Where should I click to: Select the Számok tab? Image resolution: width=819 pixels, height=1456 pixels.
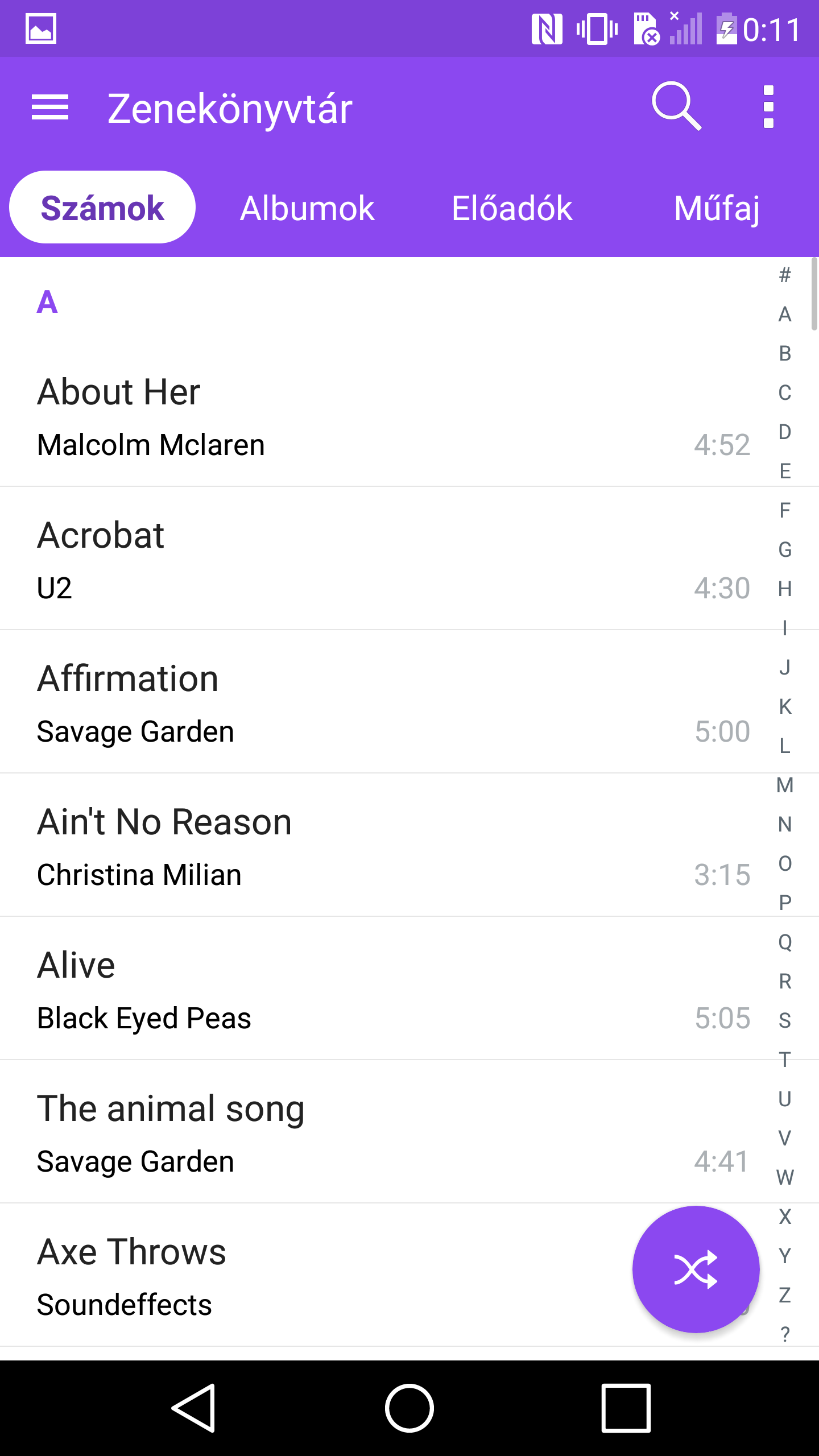[102, 208]
